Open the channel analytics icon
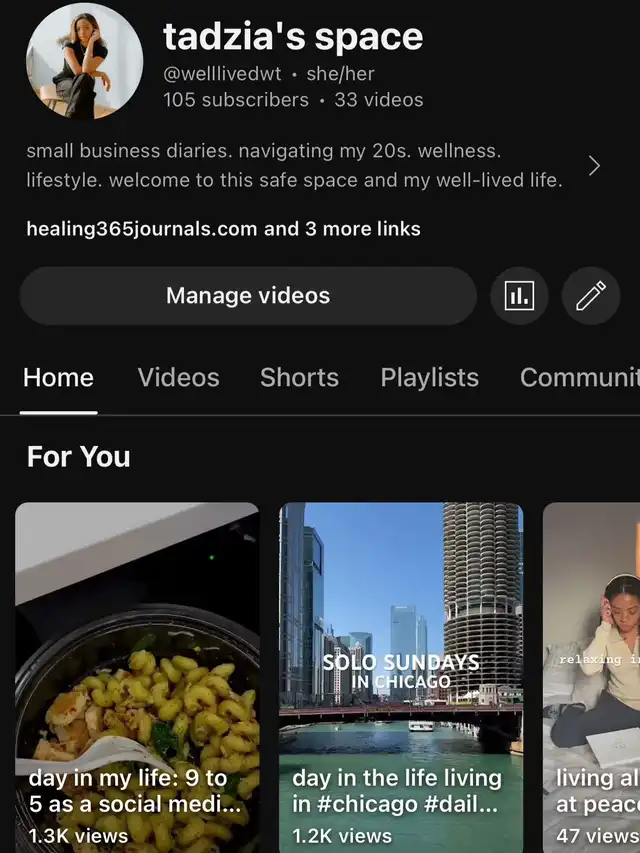This screenshot has height=853, width=640. click(x=518, y=296)
